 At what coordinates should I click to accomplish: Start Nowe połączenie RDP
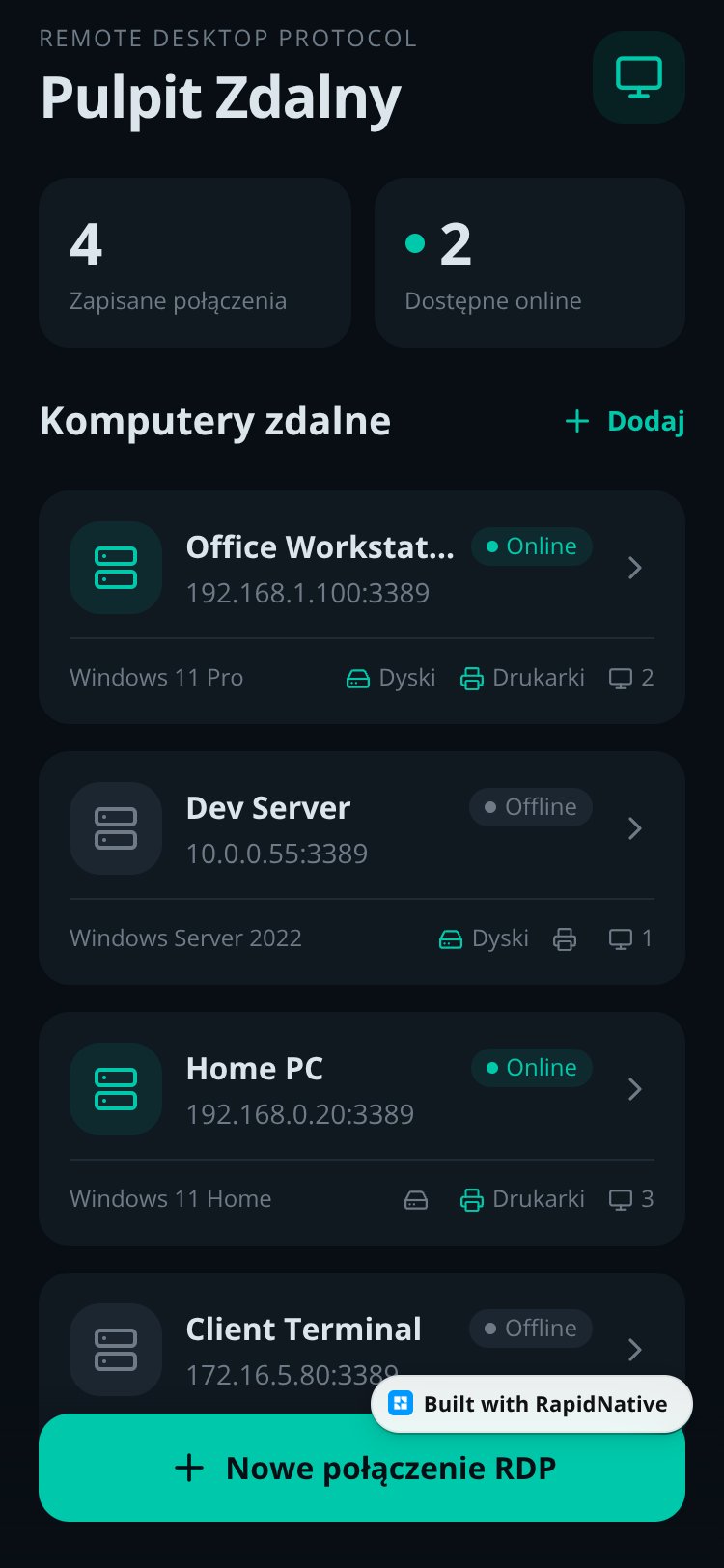pos(362,1468)
